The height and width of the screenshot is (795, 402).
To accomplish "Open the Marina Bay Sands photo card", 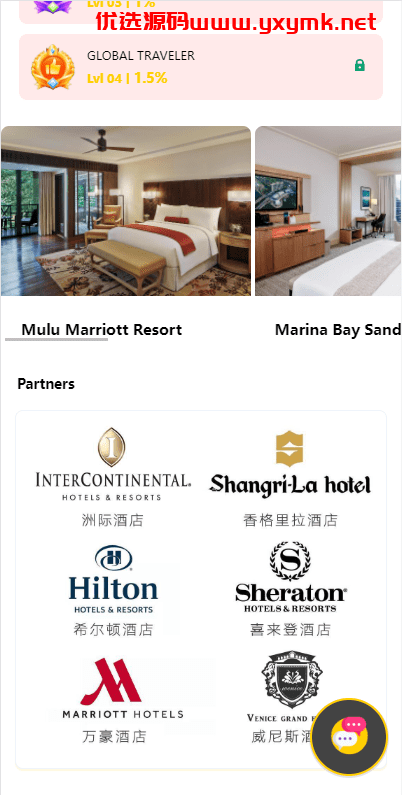I will [328, 211].
